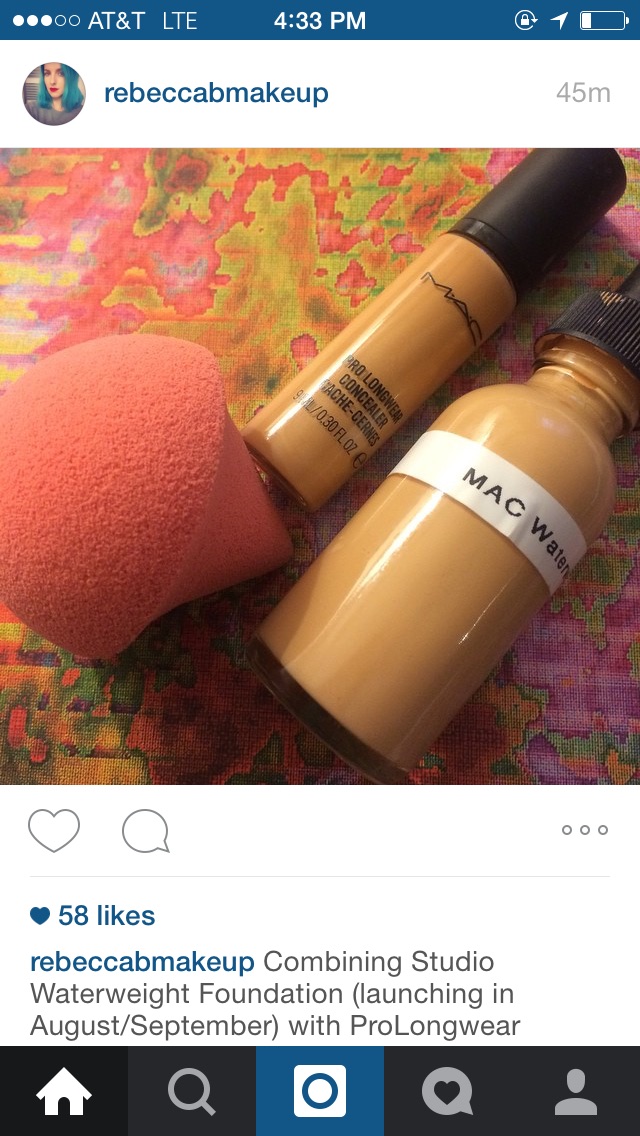Tap rebeccabmakeup username in the caption

pos(142,962)
